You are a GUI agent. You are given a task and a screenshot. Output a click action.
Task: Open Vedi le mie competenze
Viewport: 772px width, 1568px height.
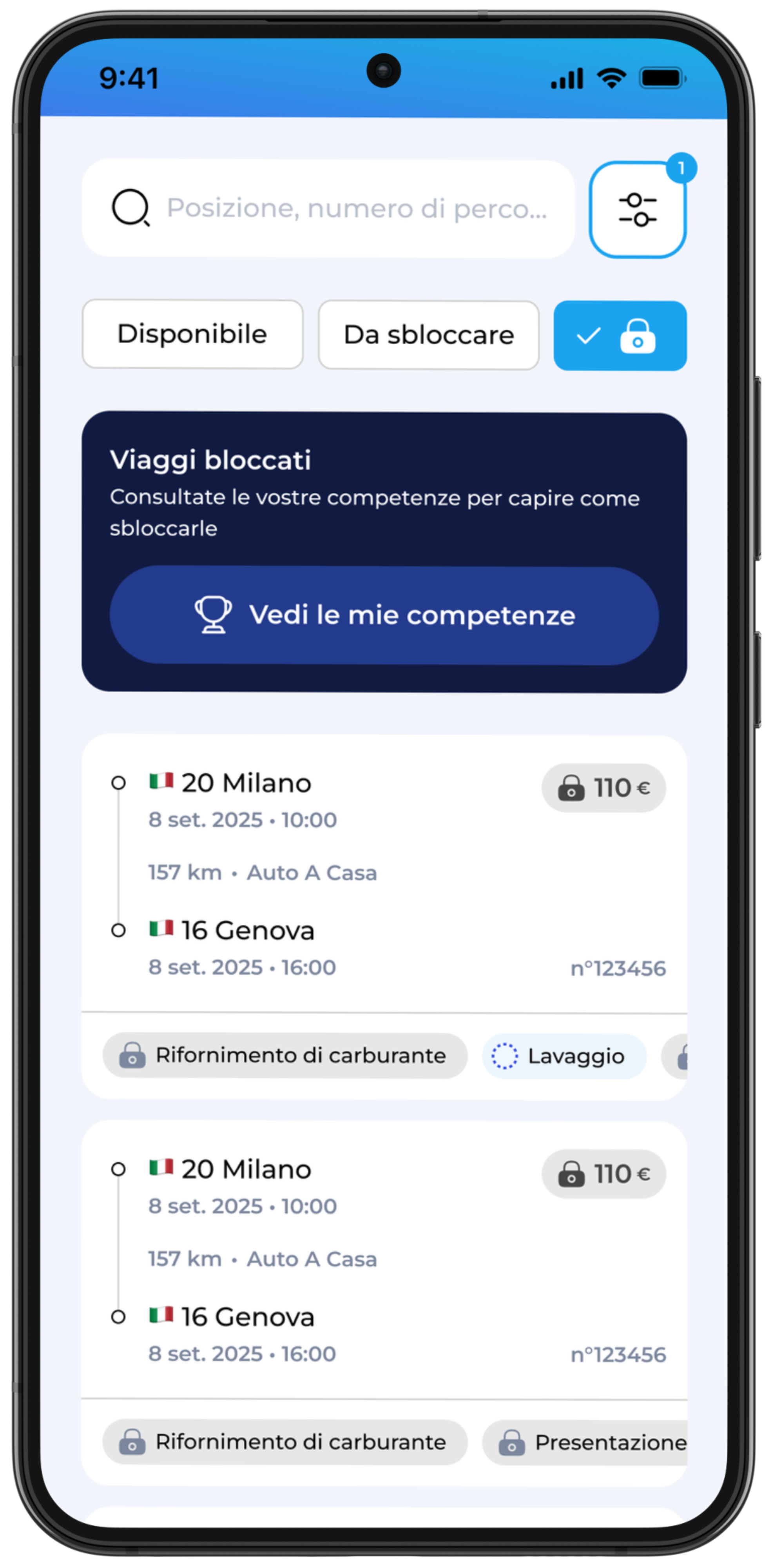pos(384,615)
